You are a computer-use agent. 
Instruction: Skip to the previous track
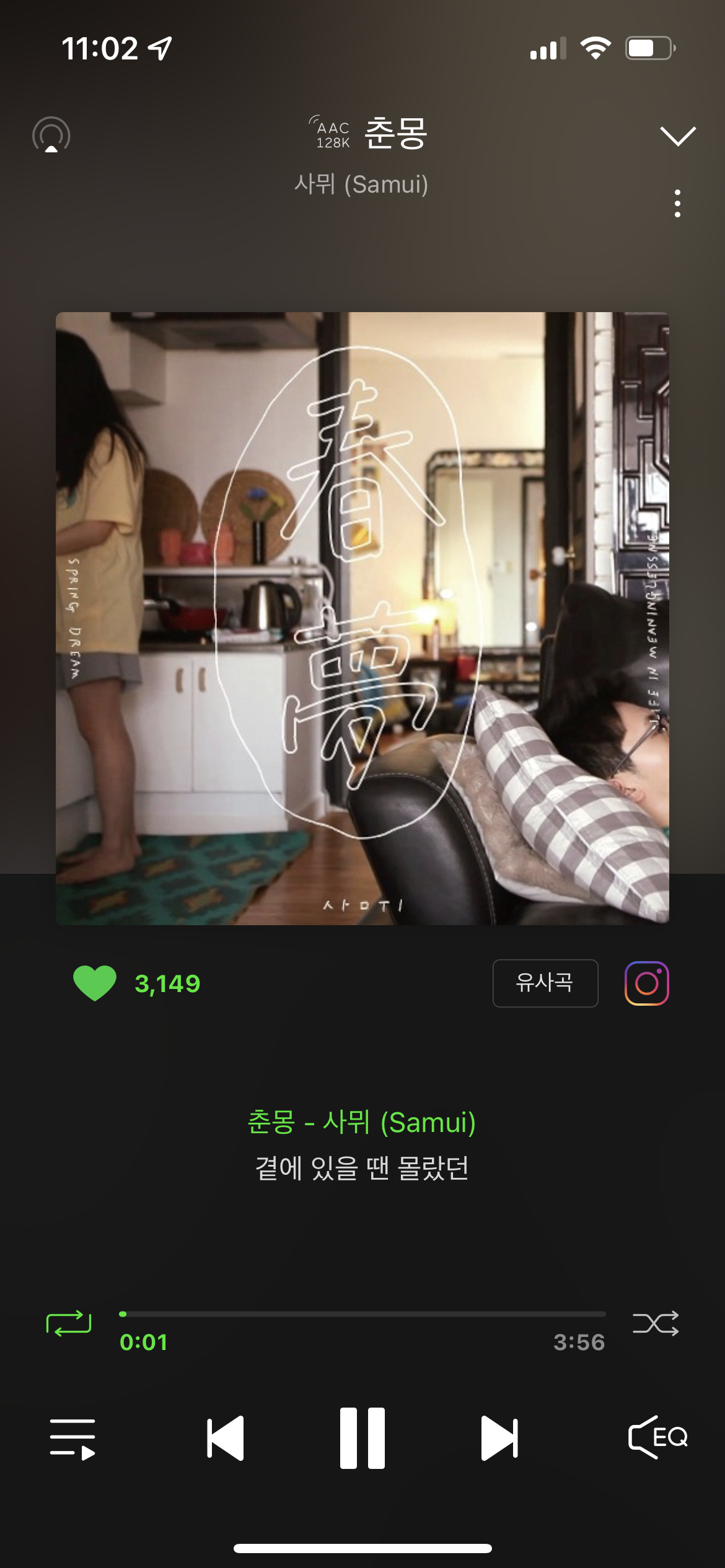(x=223, y=1452)
